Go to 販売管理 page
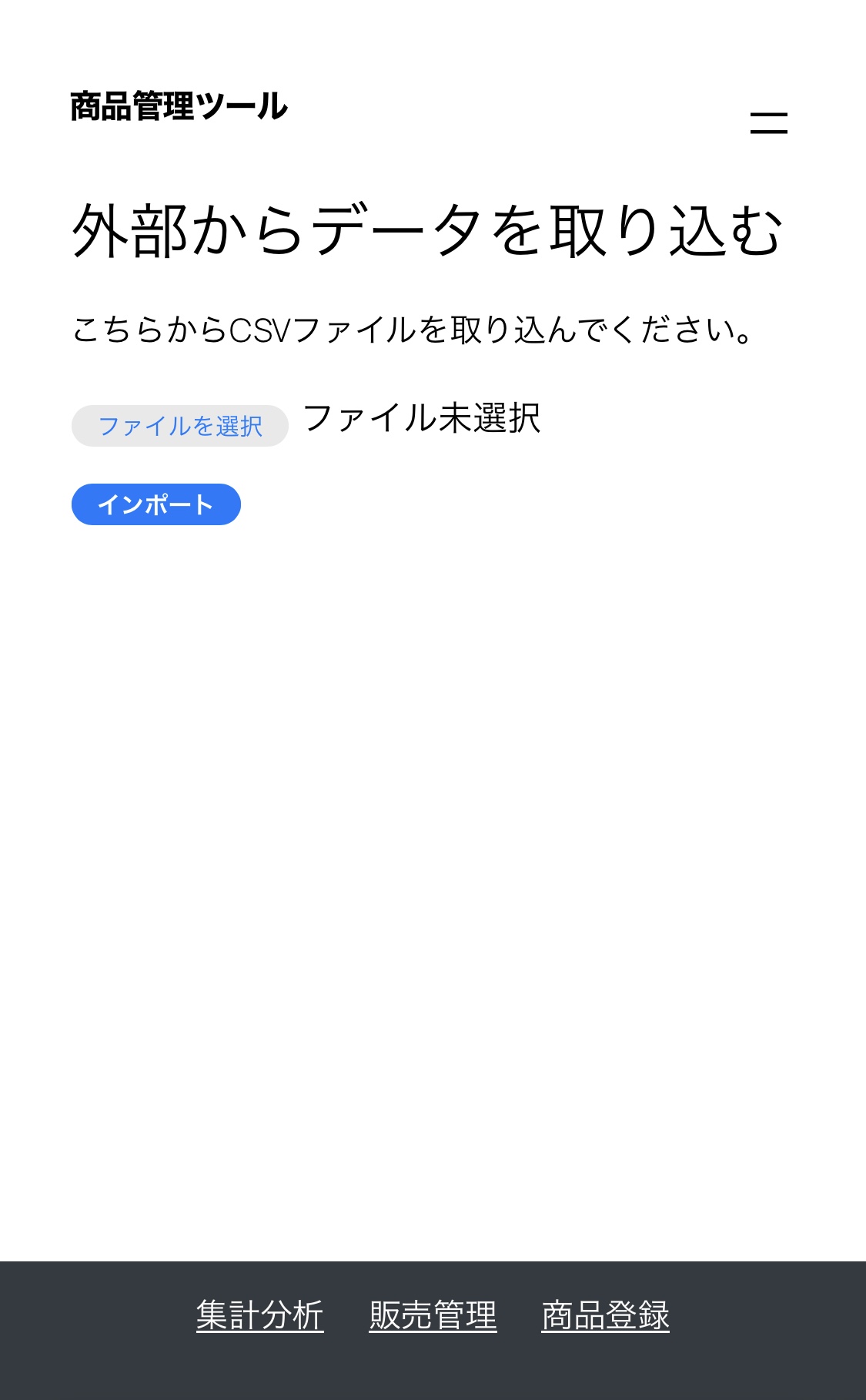Screen dimensions: 866x1400 [433, 1315]
